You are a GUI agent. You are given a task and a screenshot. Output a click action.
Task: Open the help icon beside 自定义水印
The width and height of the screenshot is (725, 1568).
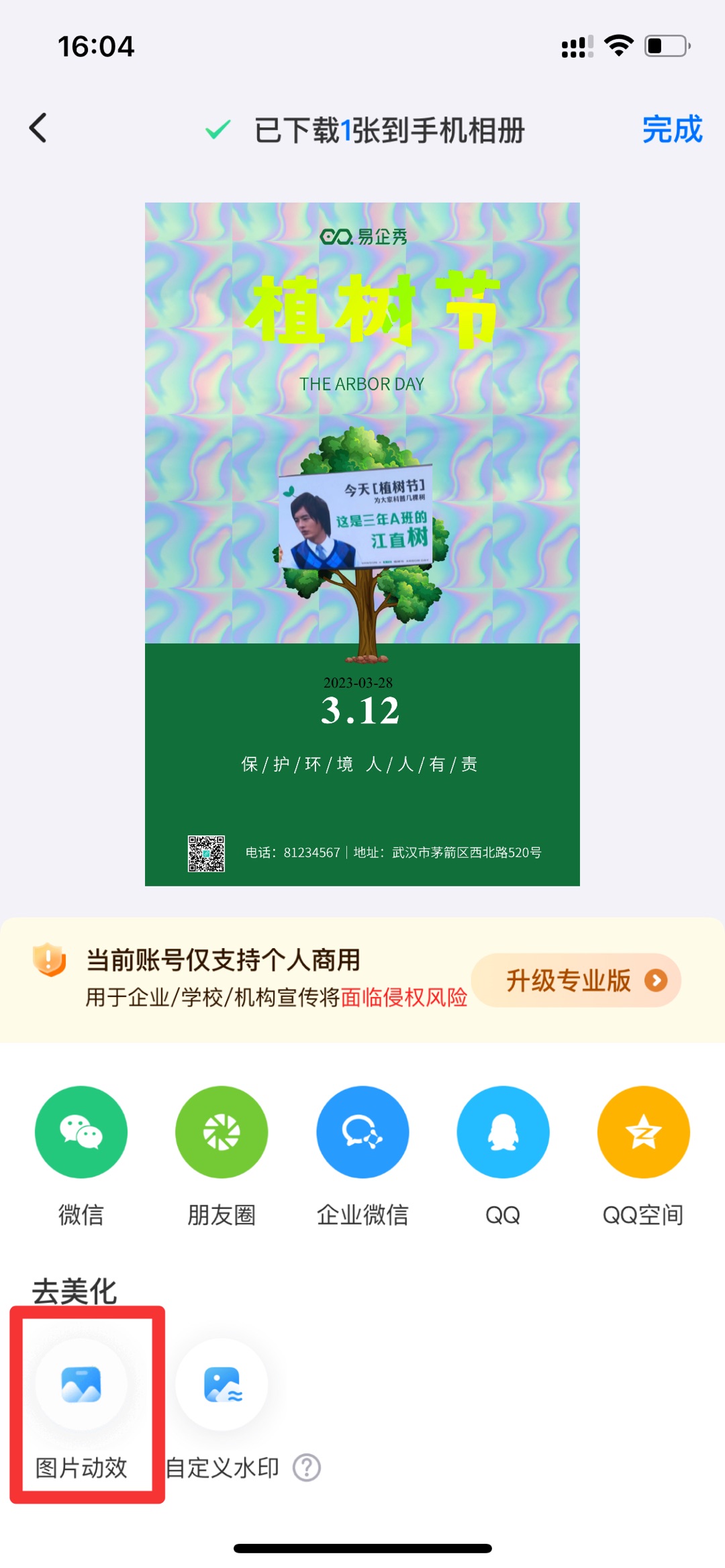coord(307,1467)
